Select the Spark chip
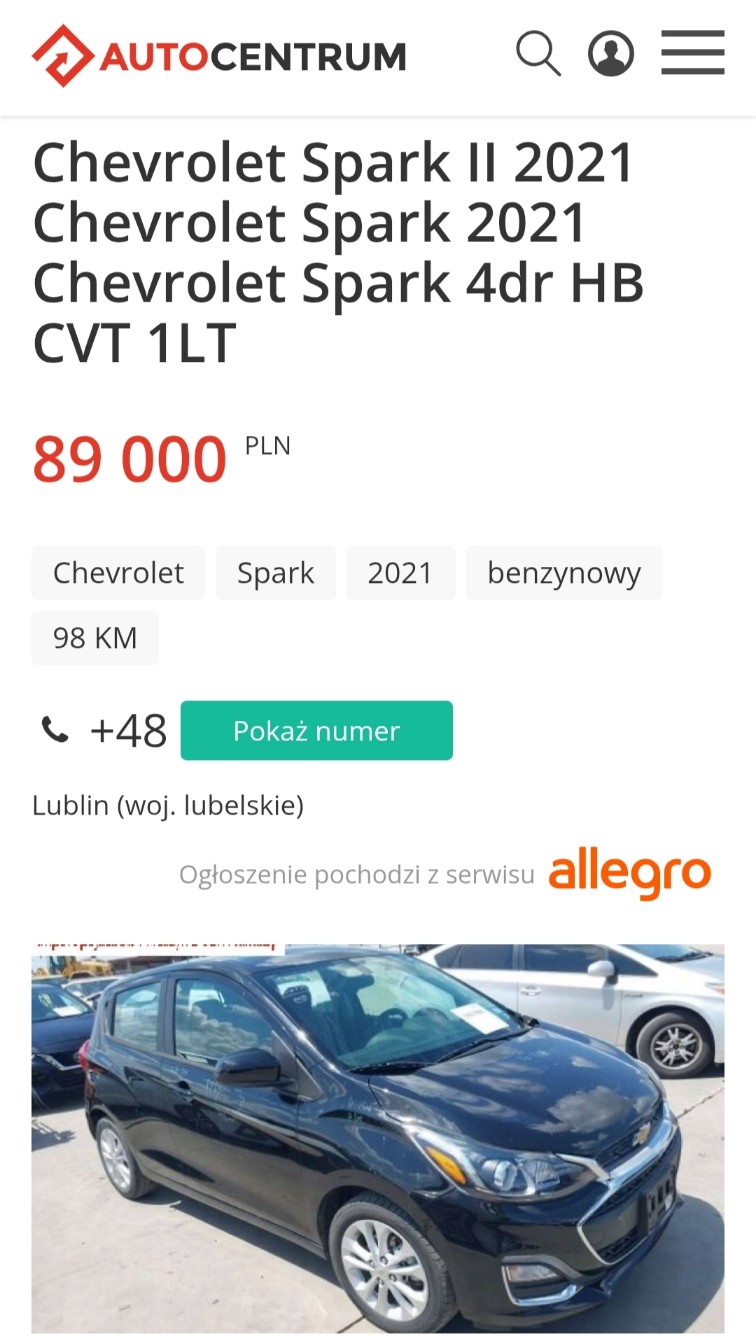 click(x=275, y=573)
